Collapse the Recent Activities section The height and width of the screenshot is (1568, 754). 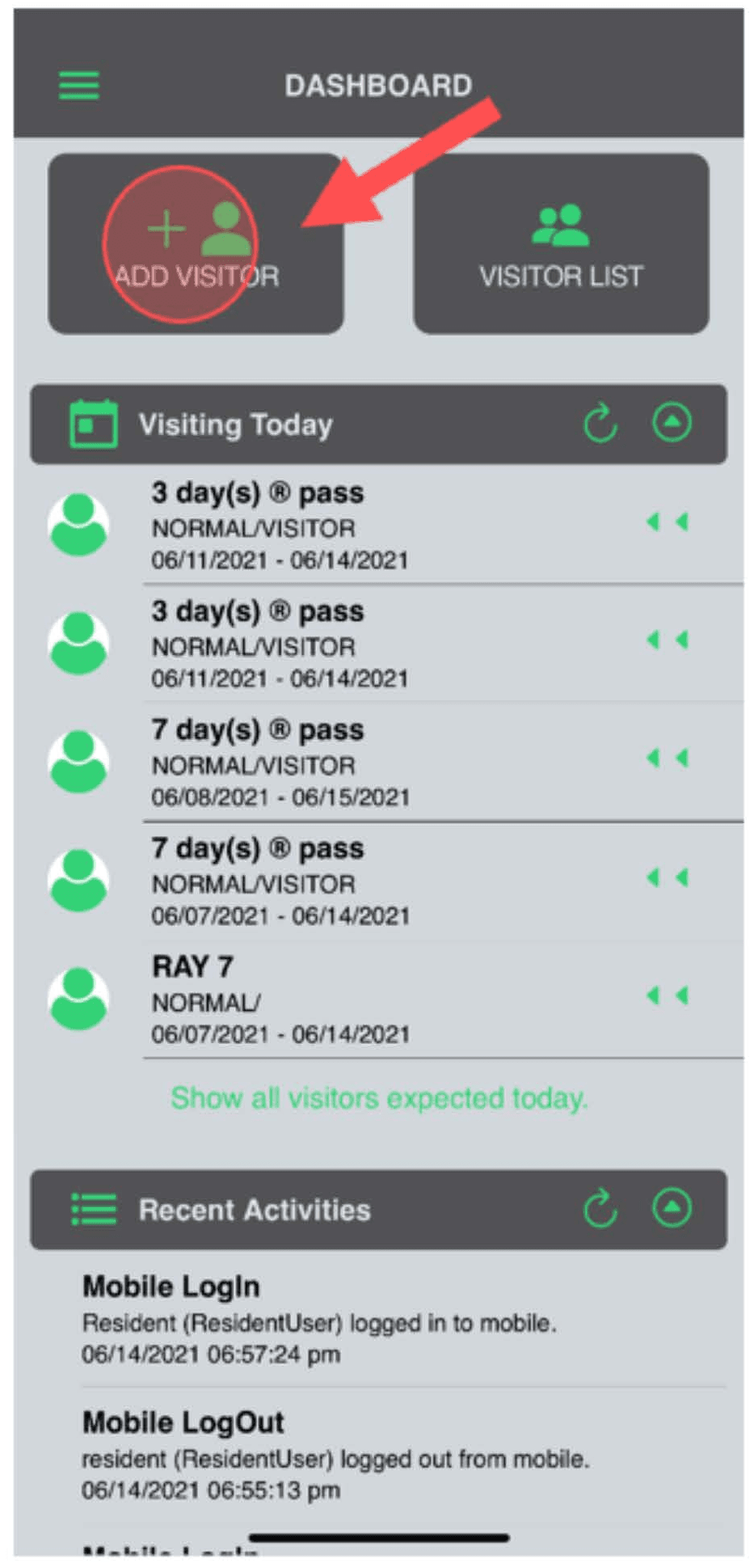[x=672, y=1208]
